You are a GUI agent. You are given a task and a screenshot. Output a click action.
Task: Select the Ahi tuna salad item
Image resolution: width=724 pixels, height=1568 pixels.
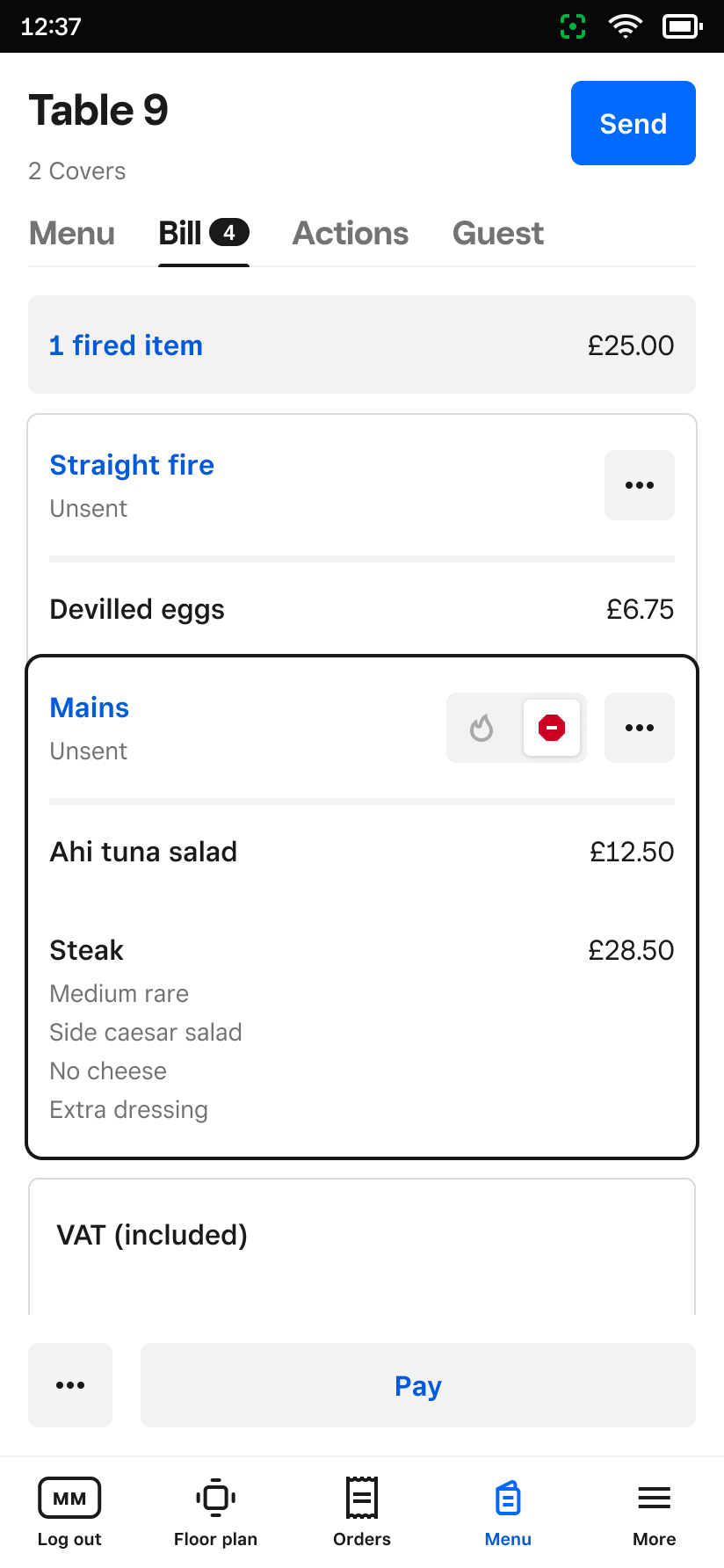click(362, 852)
